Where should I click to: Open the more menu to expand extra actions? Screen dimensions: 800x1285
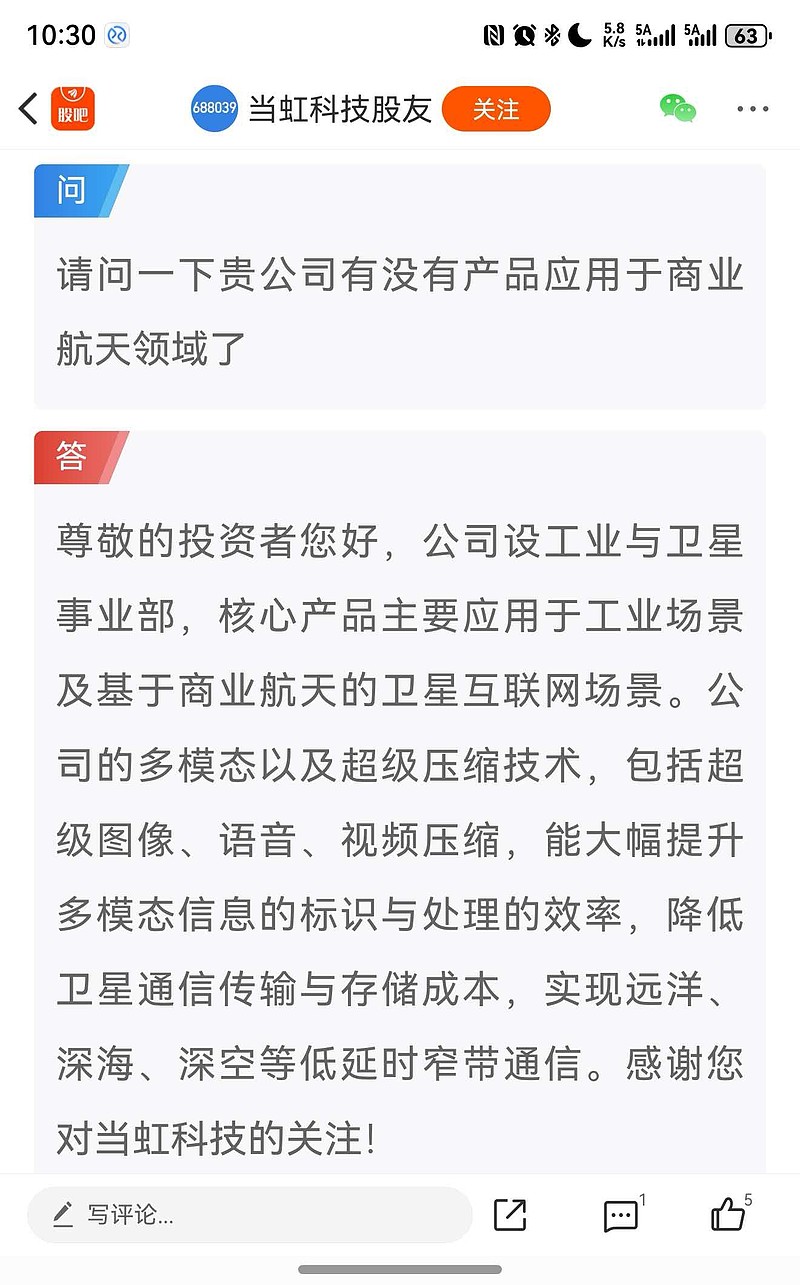click(751, 108)
